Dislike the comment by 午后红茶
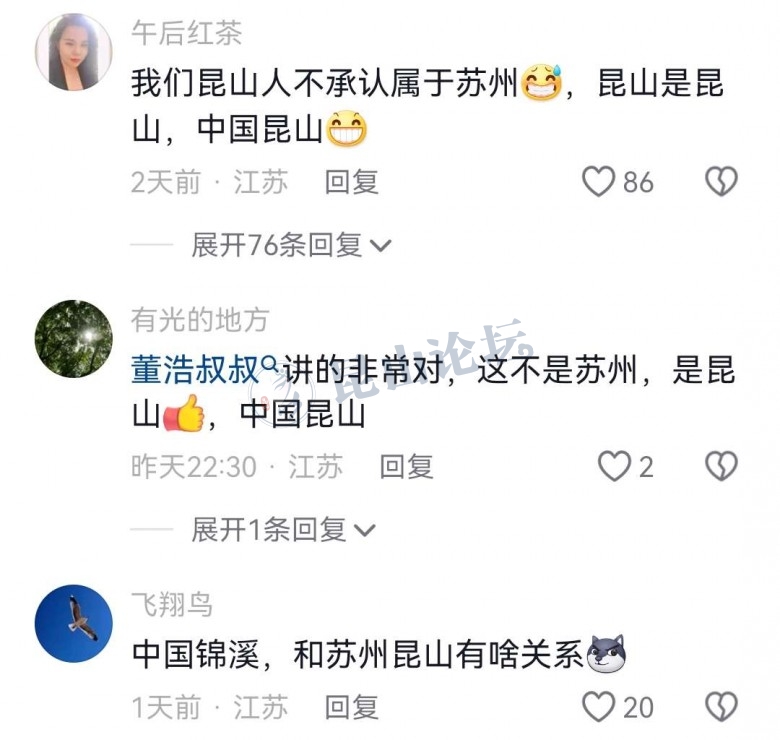Viewport: 780px width, 740px height. pyautogui.click(x=721, y=182)
